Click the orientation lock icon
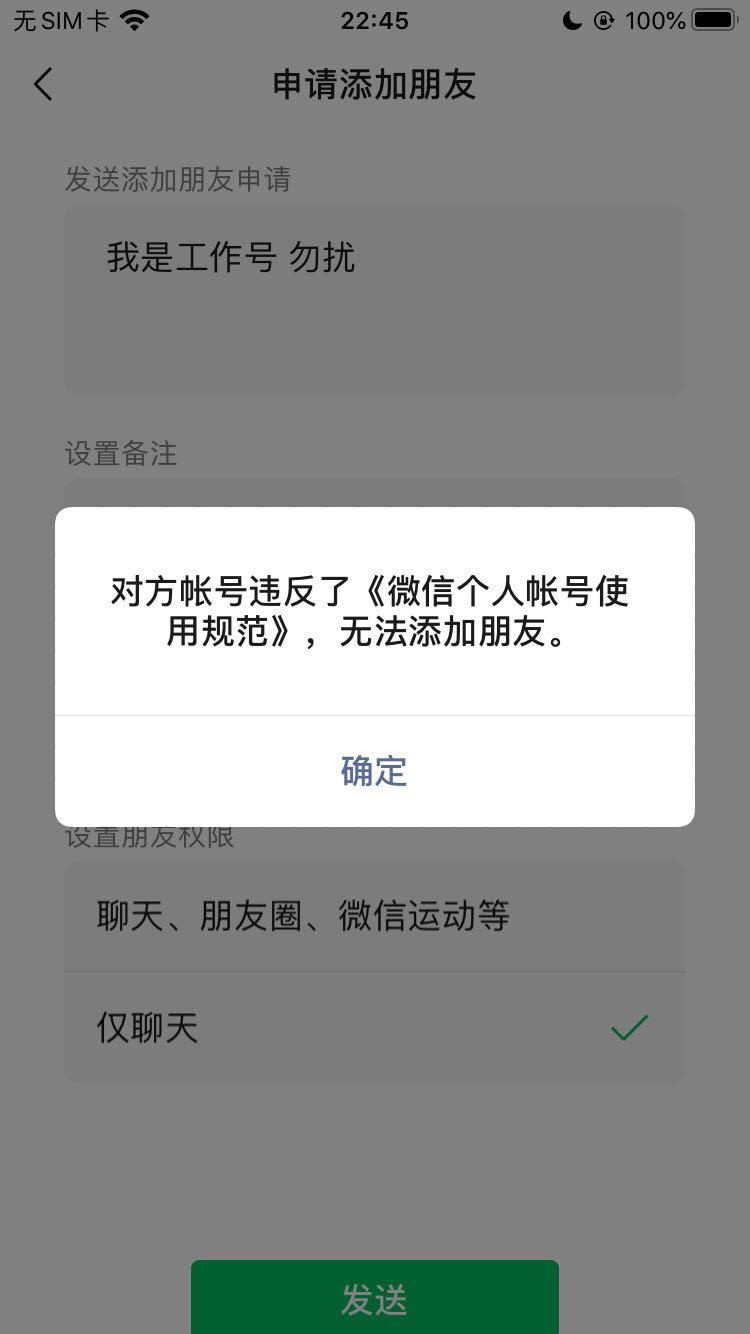Image resolution: width=750 pixels, height=1334 pixels. (x=604, y=20)
